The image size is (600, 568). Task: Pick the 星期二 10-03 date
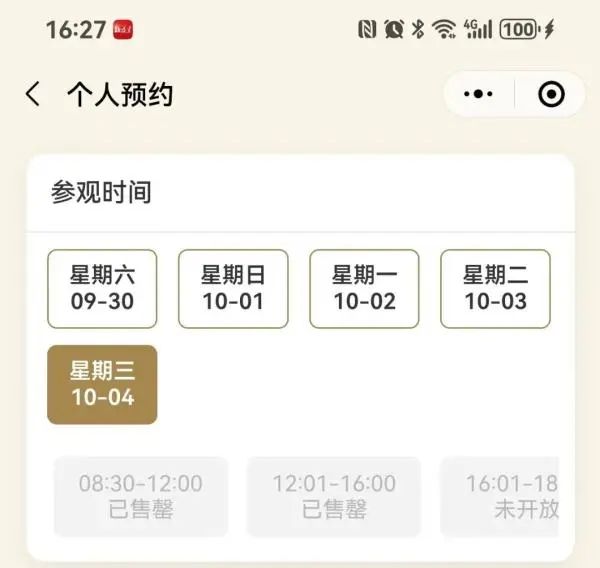(495, 289)
